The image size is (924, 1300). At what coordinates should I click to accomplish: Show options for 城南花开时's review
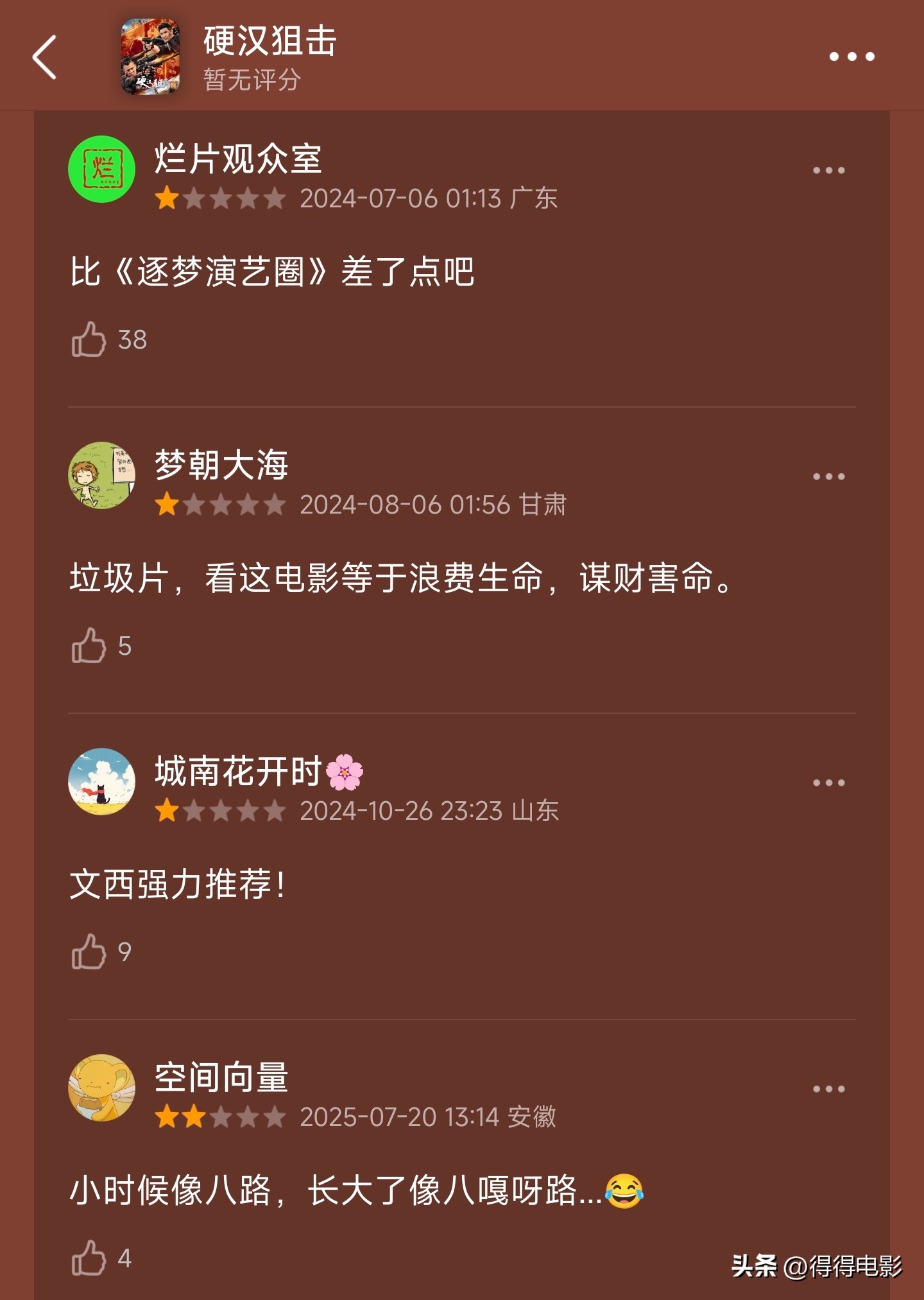(x=828, y=783)
